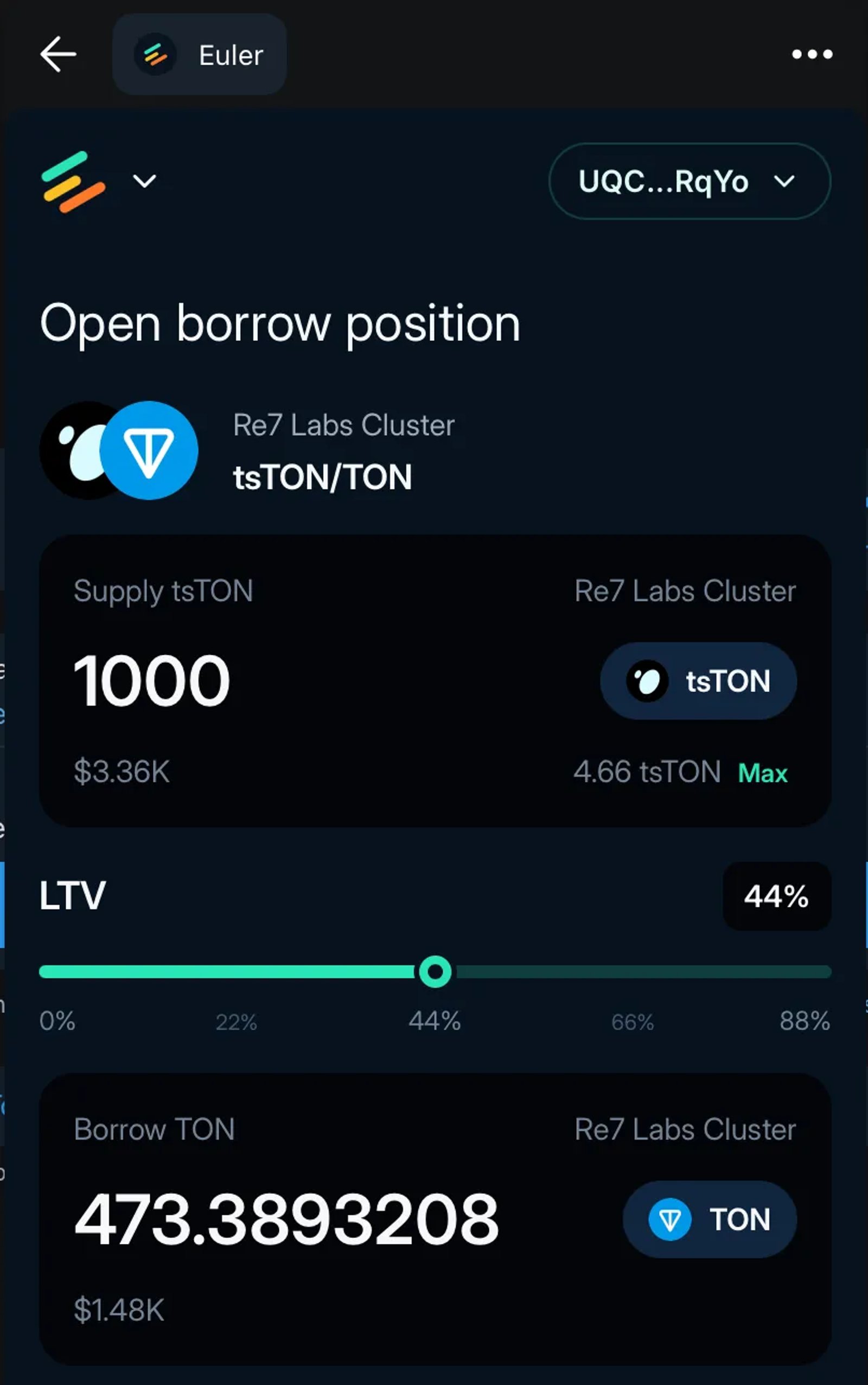Viewport: 868px width, 1385px height.
Task: Open the three-dot overflow menu
Action: (811, 55)
